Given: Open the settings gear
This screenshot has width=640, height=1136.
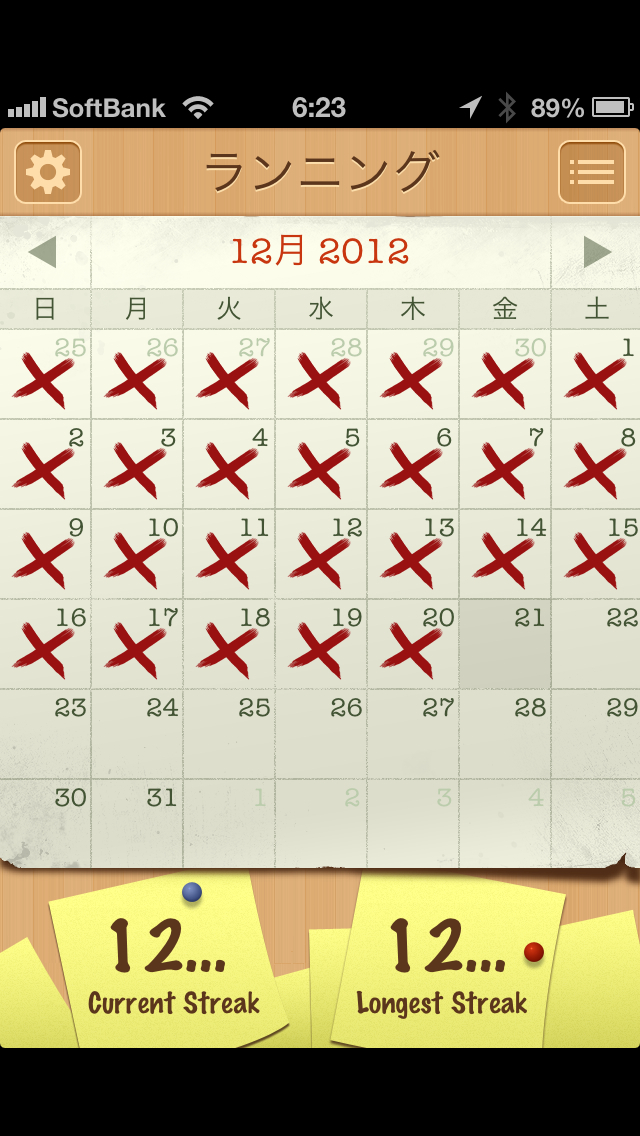Looking at the screenshot, I should click(x=47, y=172).
